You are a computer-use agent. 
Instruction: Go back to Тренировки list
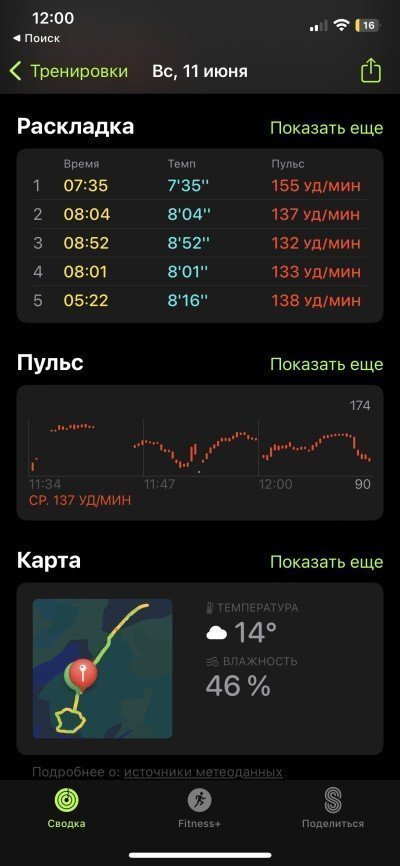pos(69,72)
